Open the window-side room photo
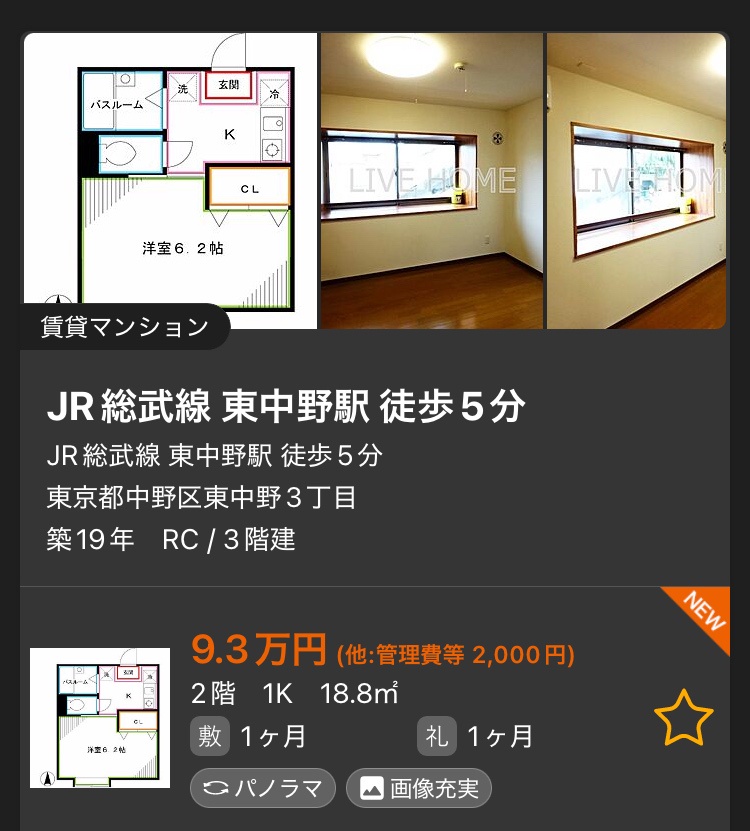This screenshot has height=831, width=750. pyautogui.click(x=636, y=180)
